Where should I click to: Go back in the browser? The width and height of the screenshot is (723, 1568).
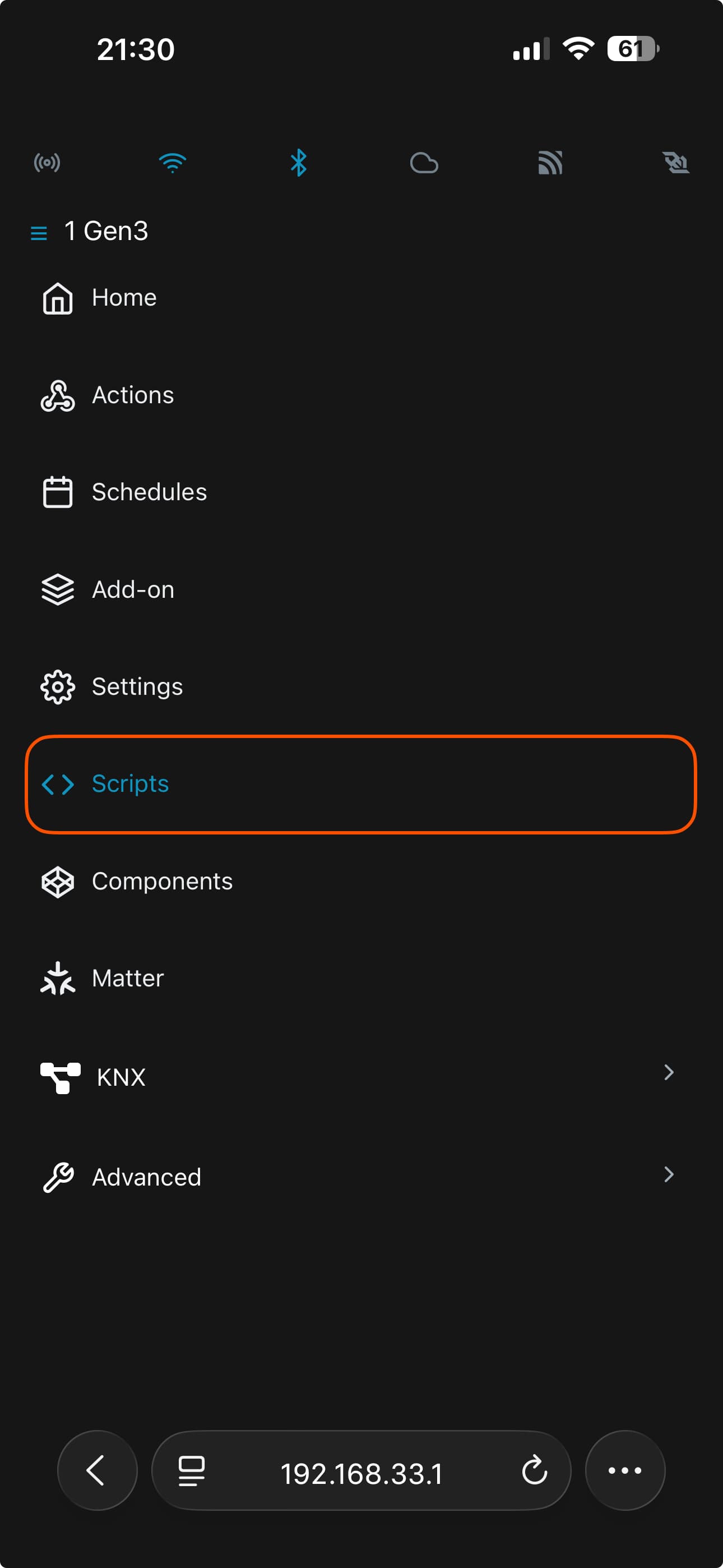pyautogui.click(x=97, y=1470)
